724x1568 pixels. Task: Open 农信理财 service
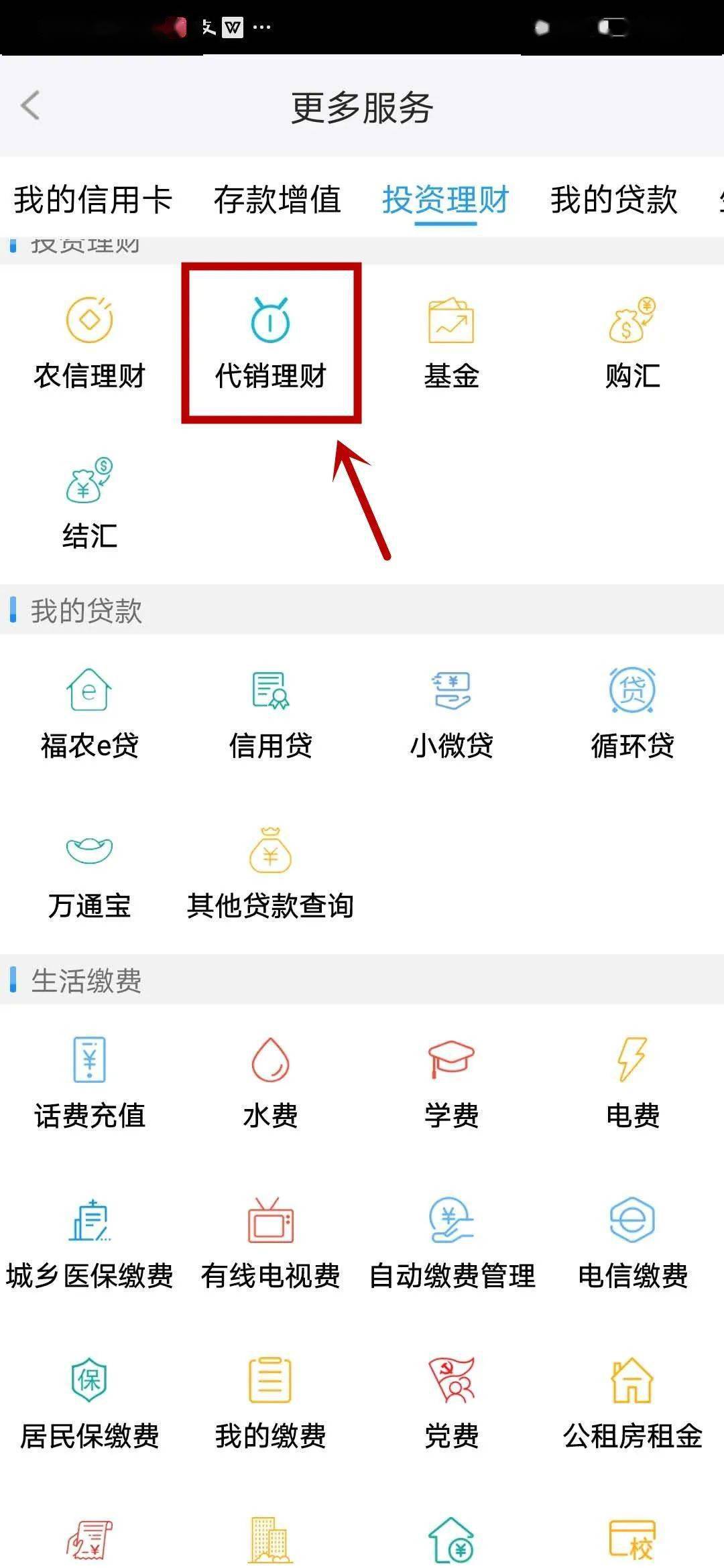pyautogui.click(x=90, y=343)
